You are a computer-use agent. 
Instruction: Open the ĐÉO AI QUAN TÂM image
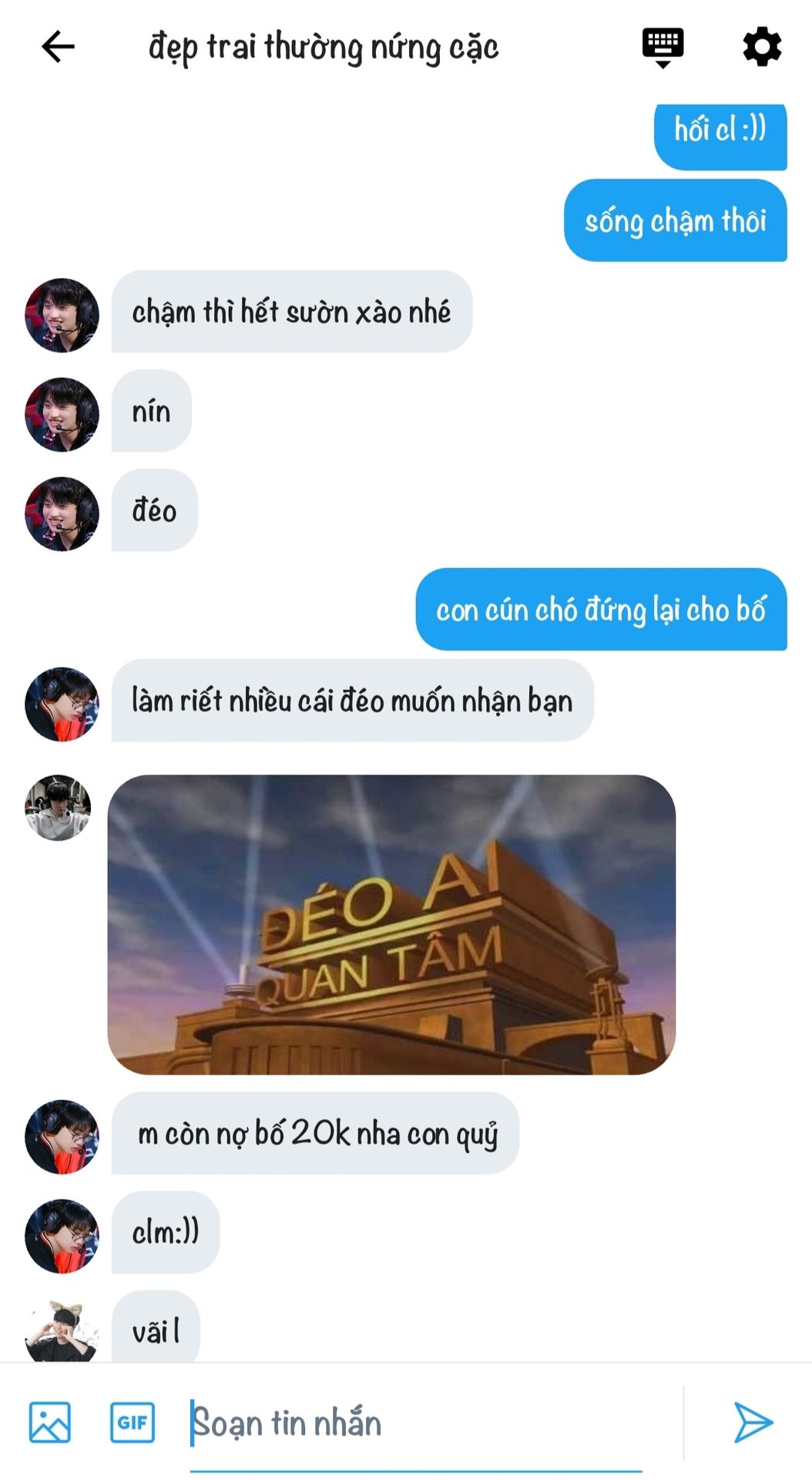tap(391, 924)
